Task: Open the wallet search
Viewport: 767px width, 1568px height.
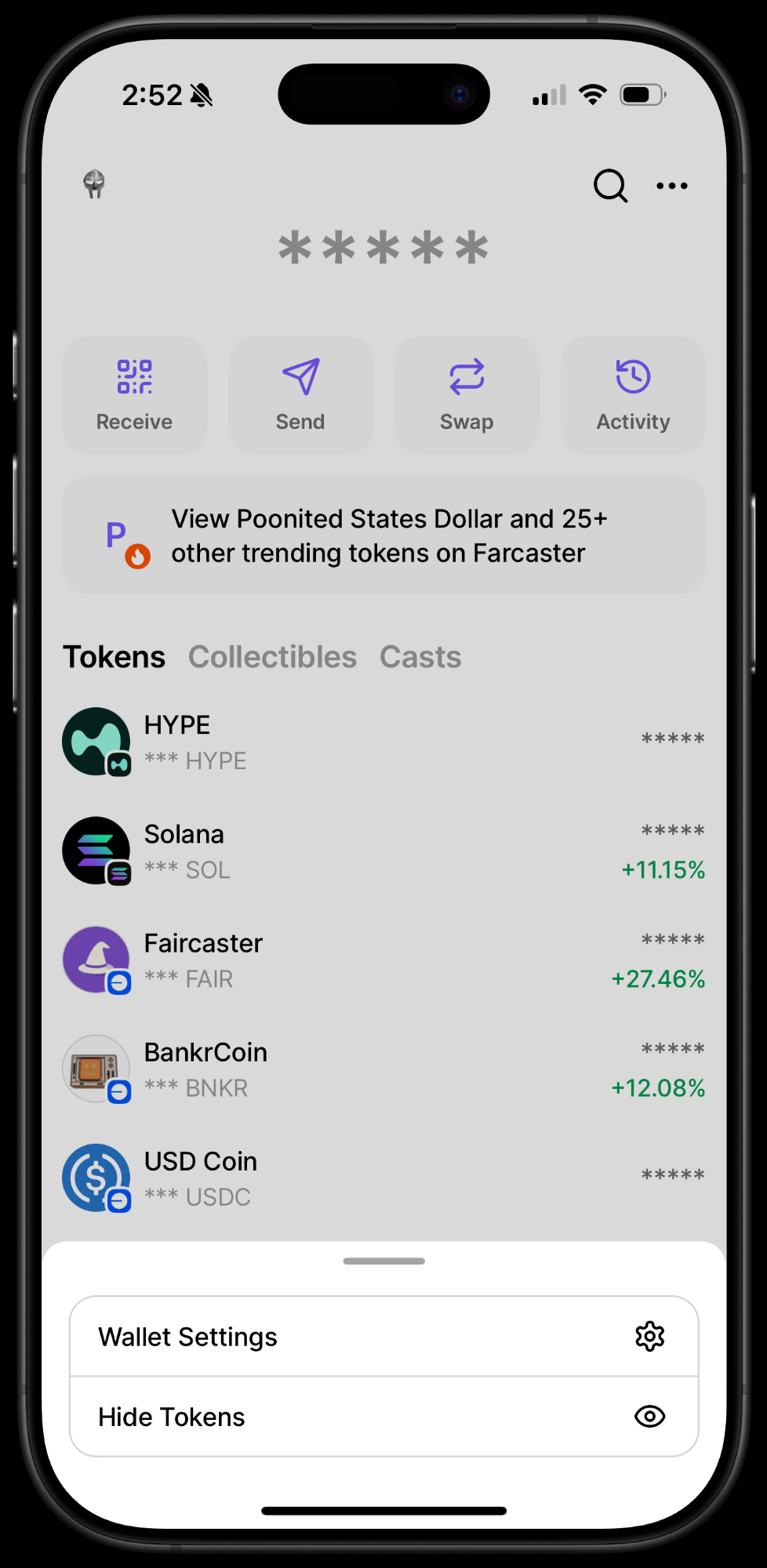Action: [x=610, y=186]
